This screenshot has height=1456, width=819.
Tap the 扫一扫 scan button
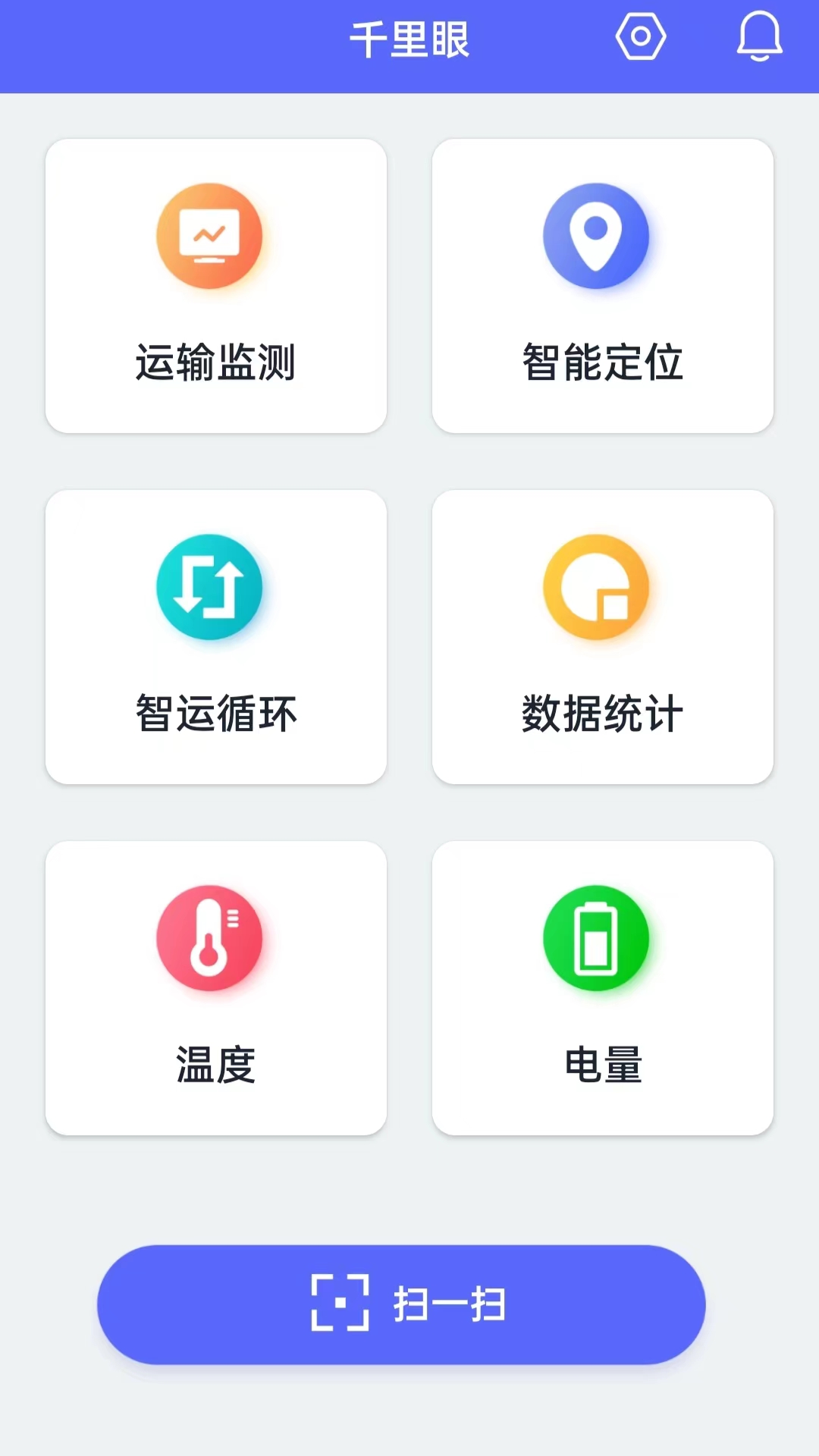(x=401, y=1304)
